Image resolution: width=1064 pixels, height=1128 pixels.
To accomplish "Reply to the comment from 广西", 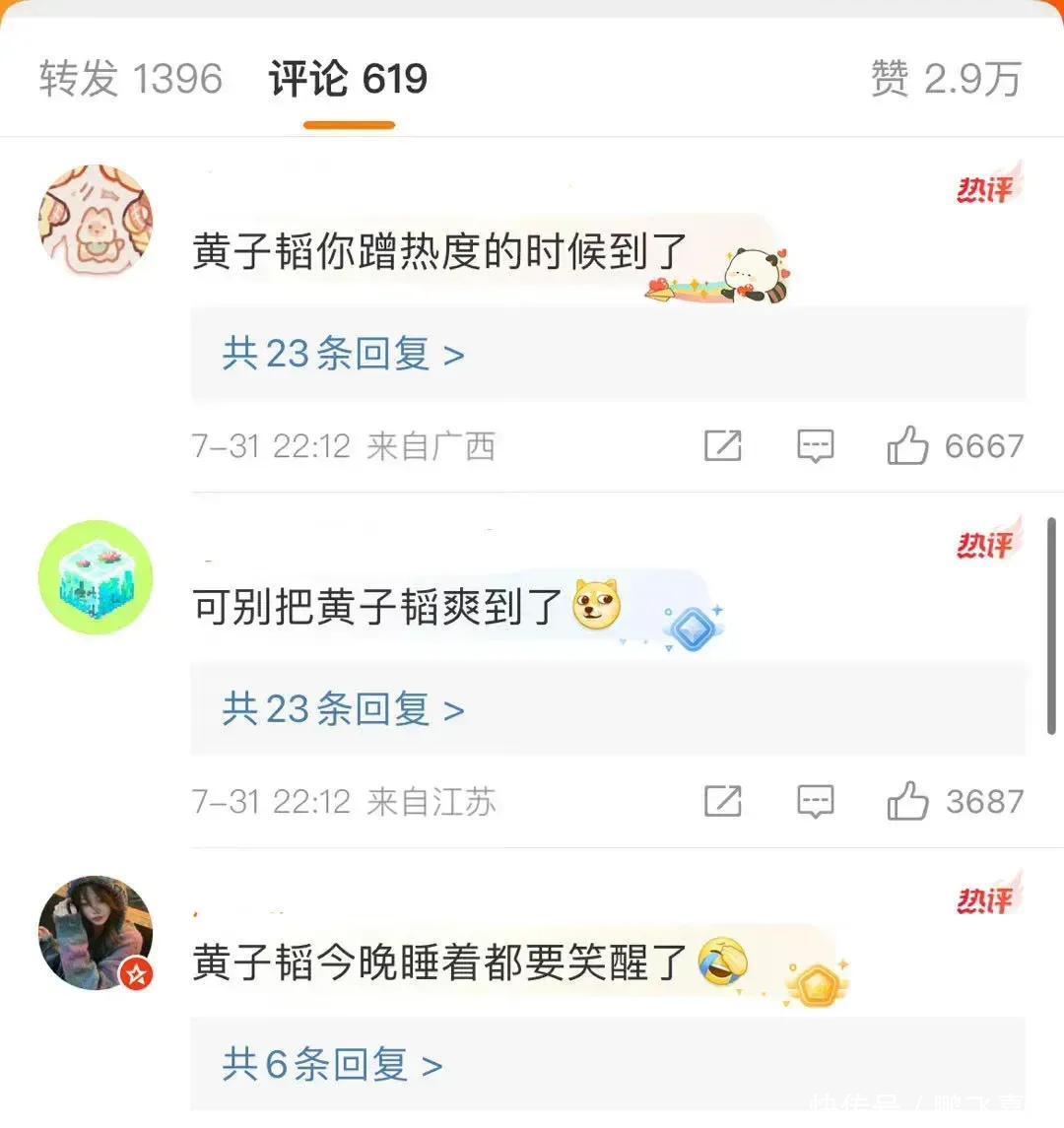I will [x=815, y=446].
